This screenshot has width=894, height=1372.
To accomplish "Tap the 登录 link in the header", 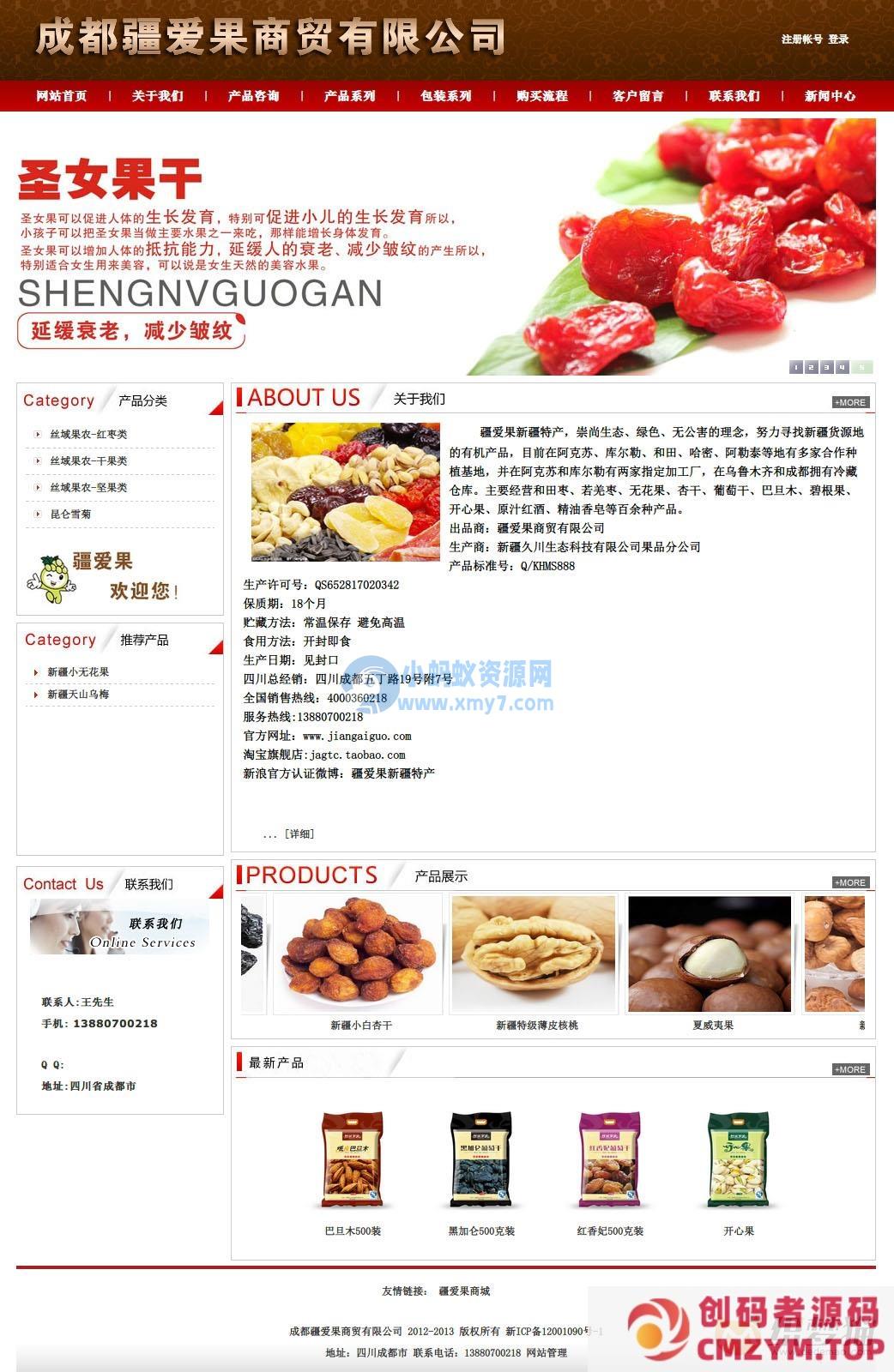I will pos(838,39).
